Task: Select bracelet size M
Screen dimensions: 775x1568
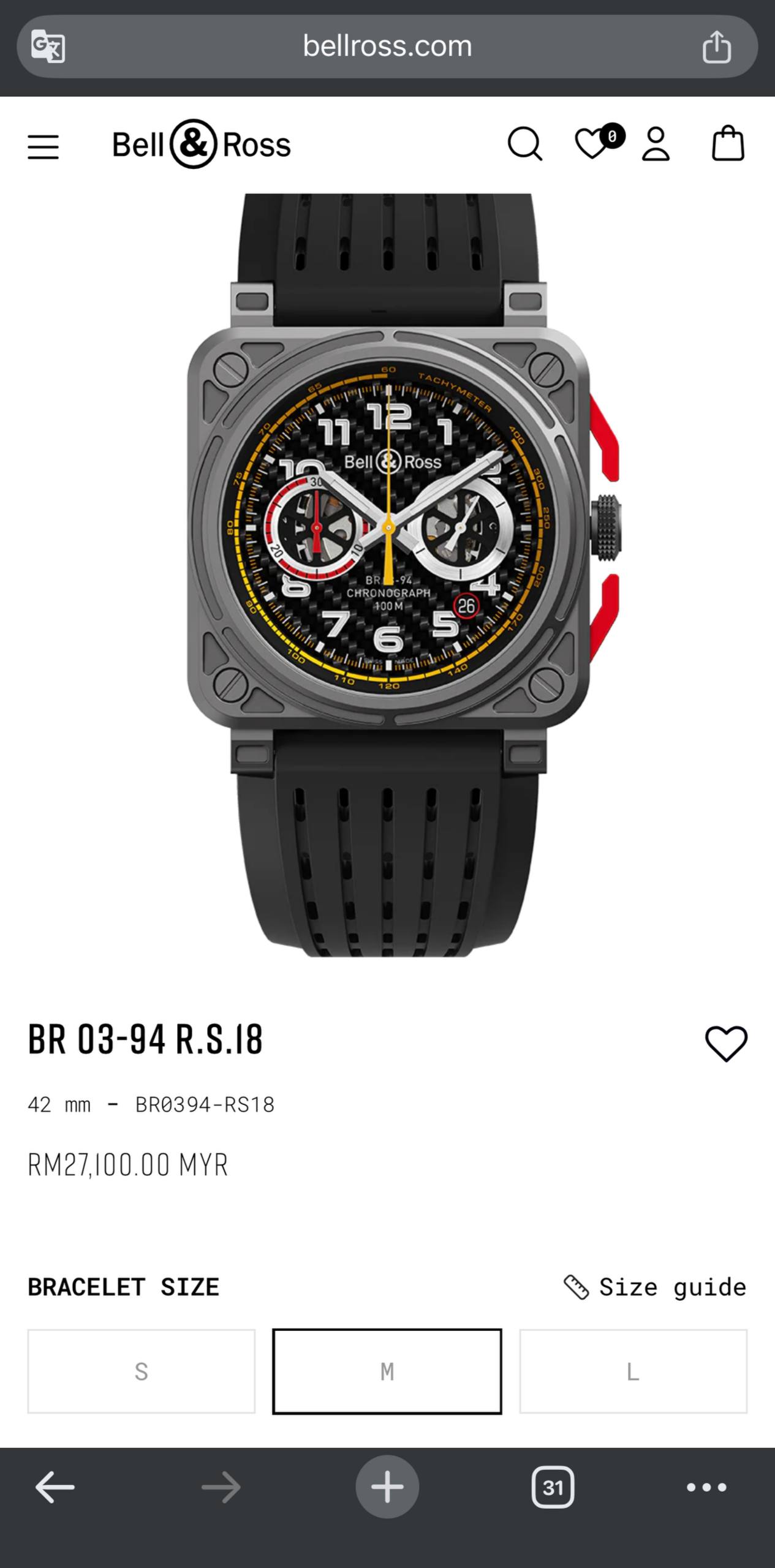Action: point(387,1371)
